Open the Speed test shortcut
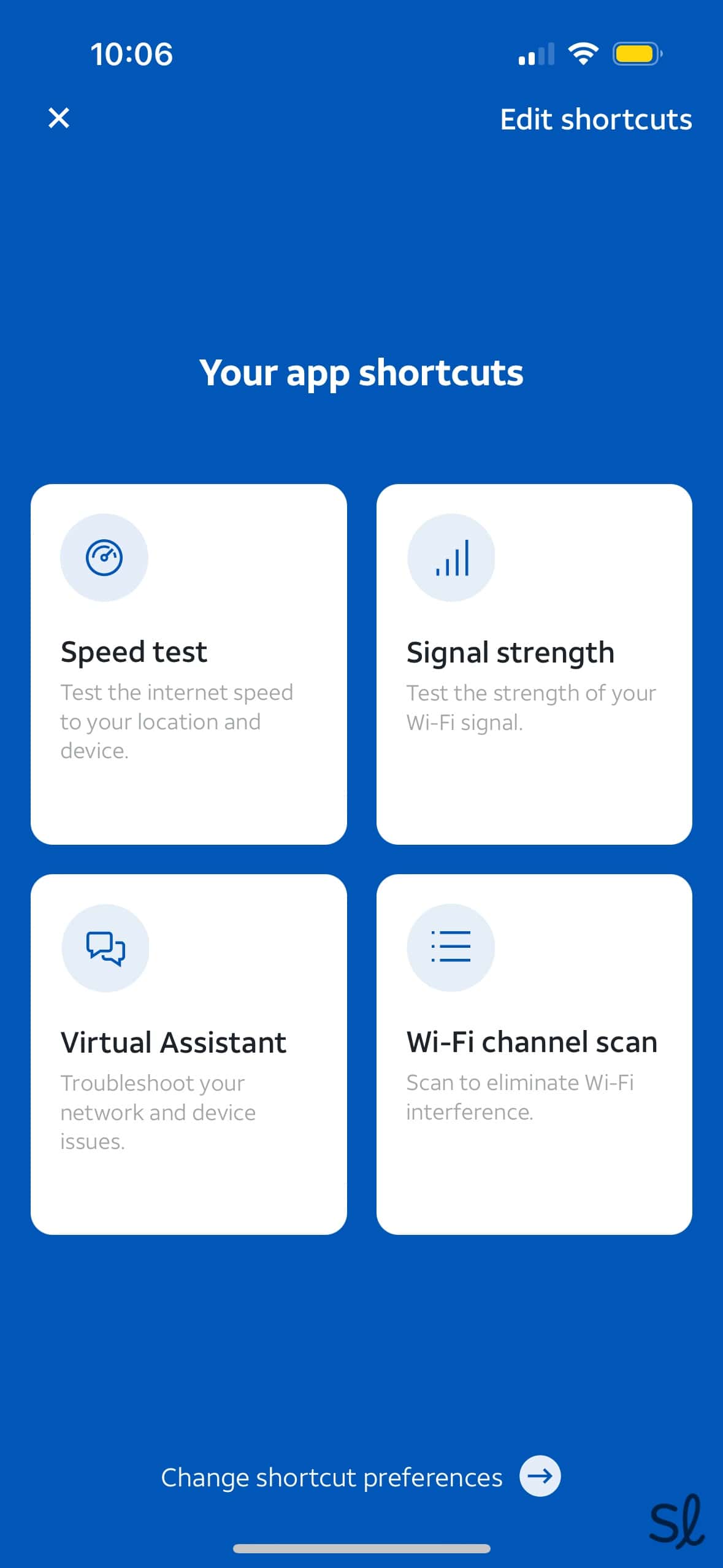The width and height of the screenshot is (723, 1568). click(188, 664)
